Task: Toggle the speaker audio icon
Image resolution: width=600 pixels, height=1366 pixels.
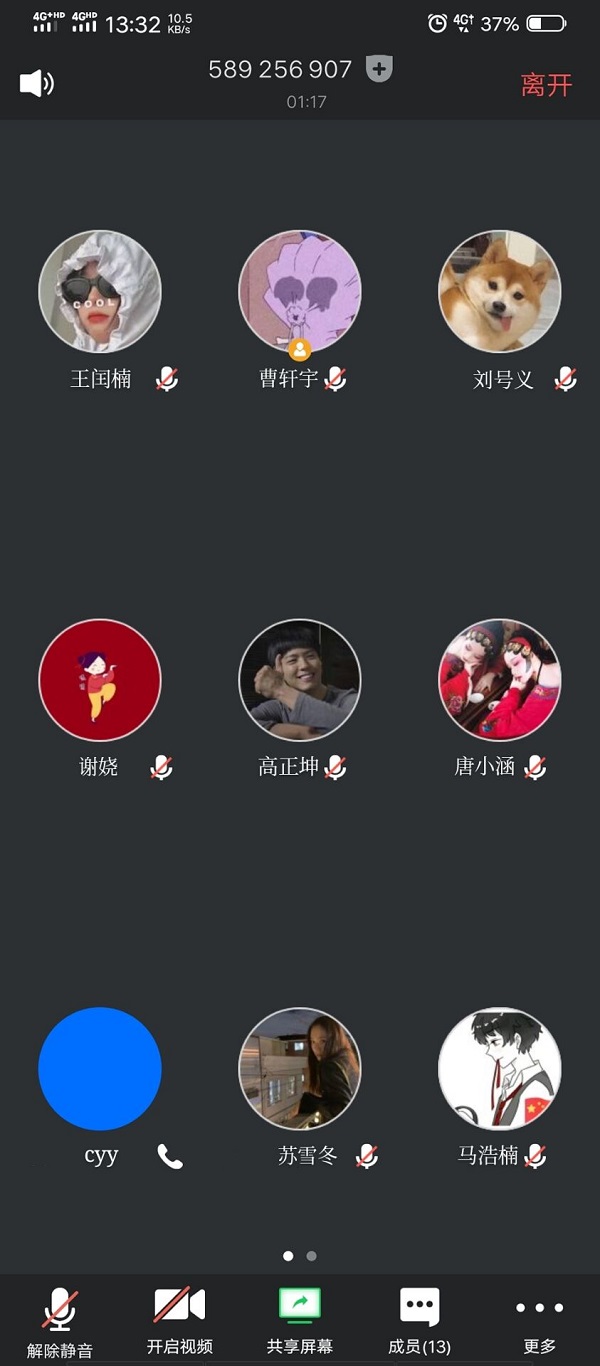Action: click(x=37, y=84)
